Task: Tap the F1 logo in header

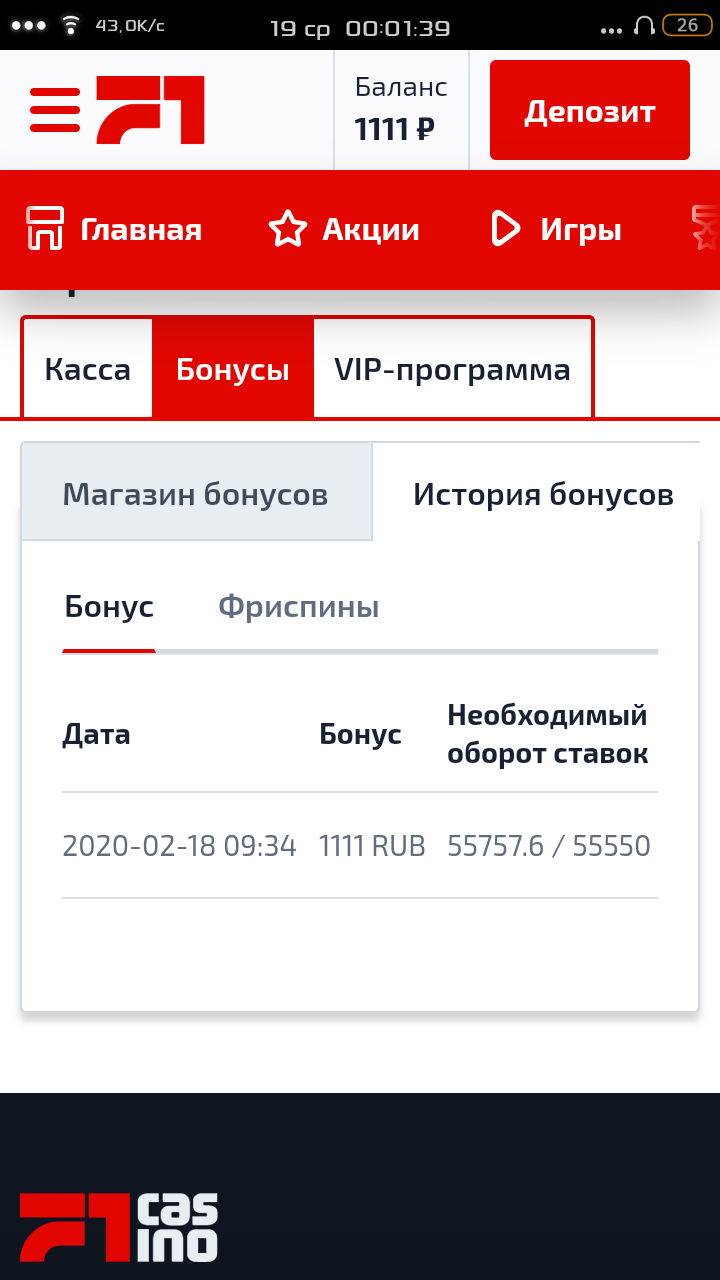Action: pos(150,110)
